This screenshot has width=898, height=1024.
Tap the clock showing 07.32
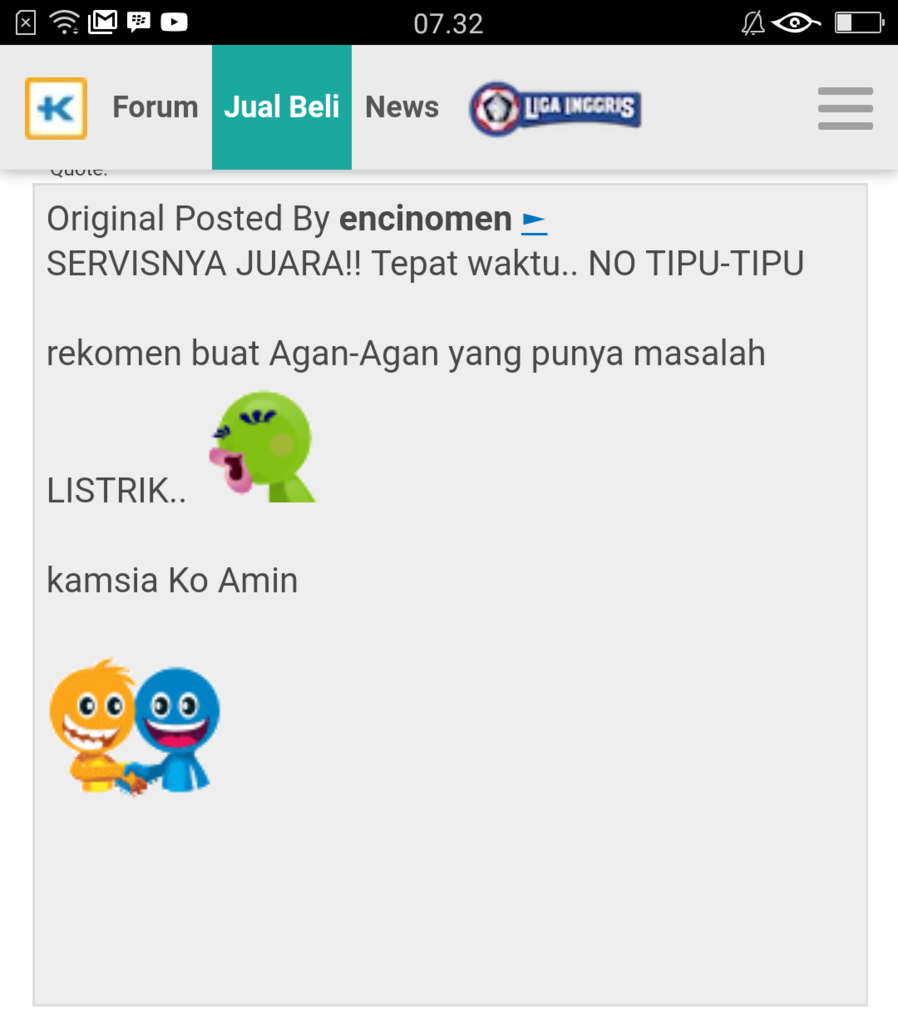click(x=449, y=22)
